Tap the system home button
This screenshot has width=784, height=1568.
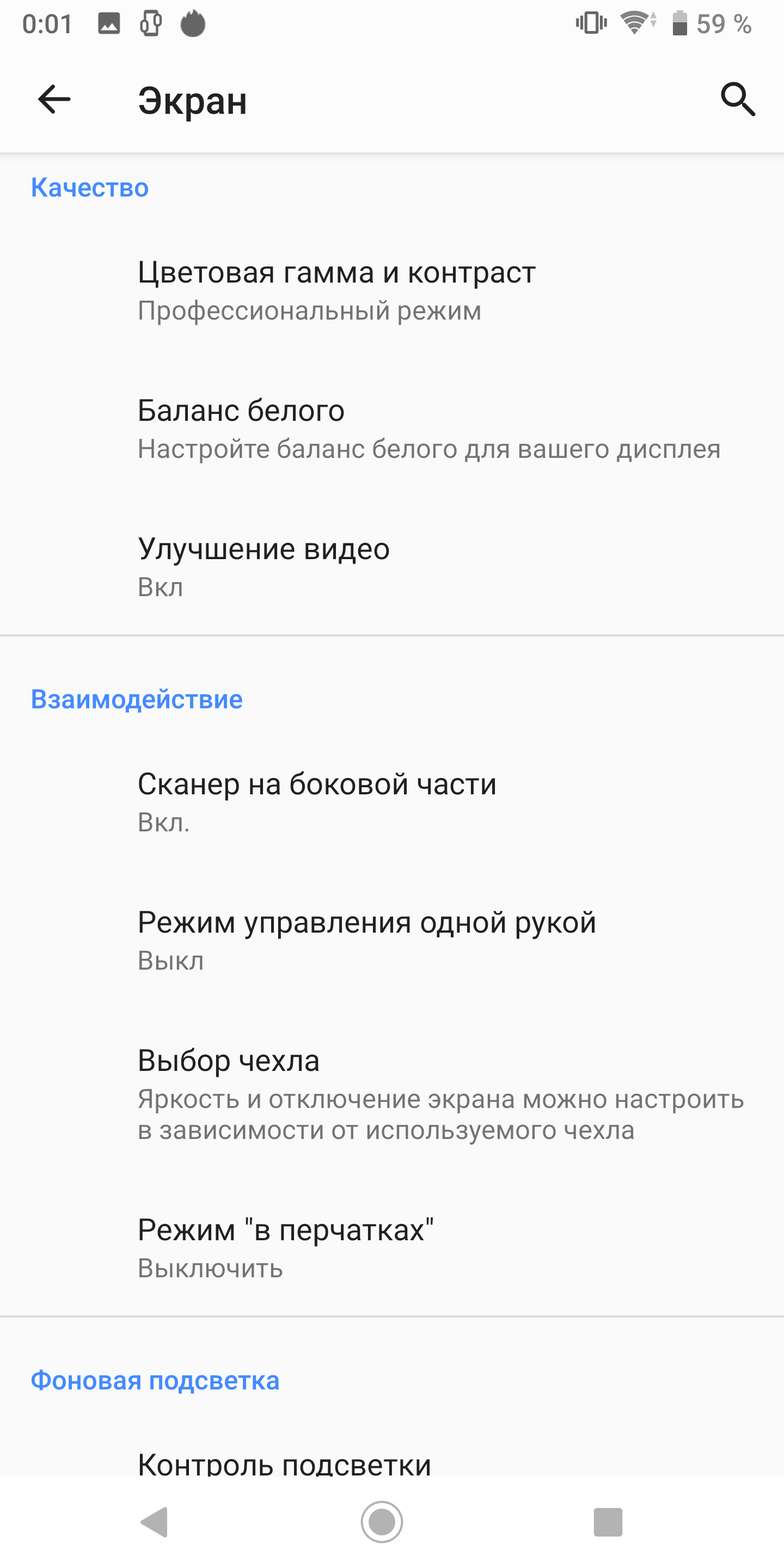(x=382, y=1522)
